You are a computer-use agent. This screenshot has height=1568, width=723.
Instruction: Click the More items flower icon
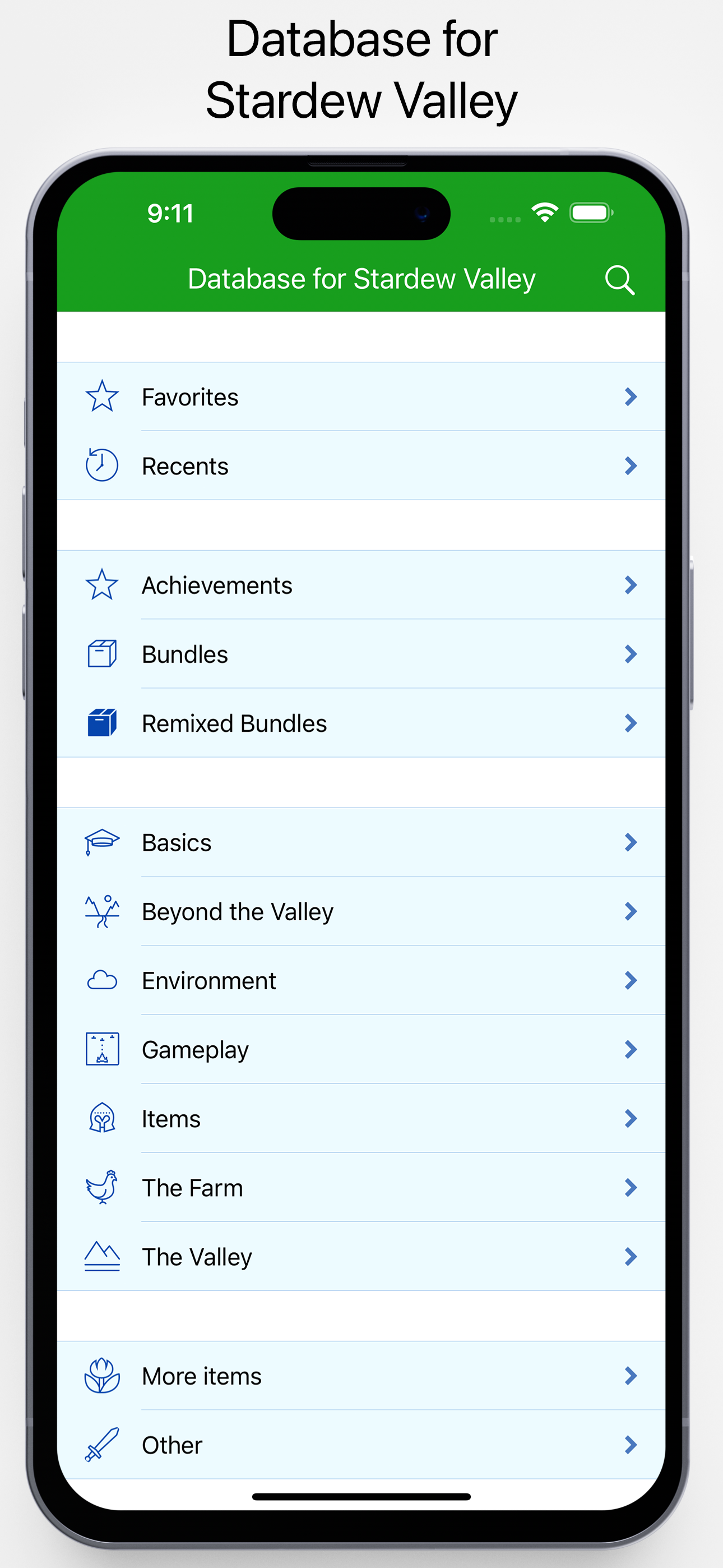[x=101, y=1376]
